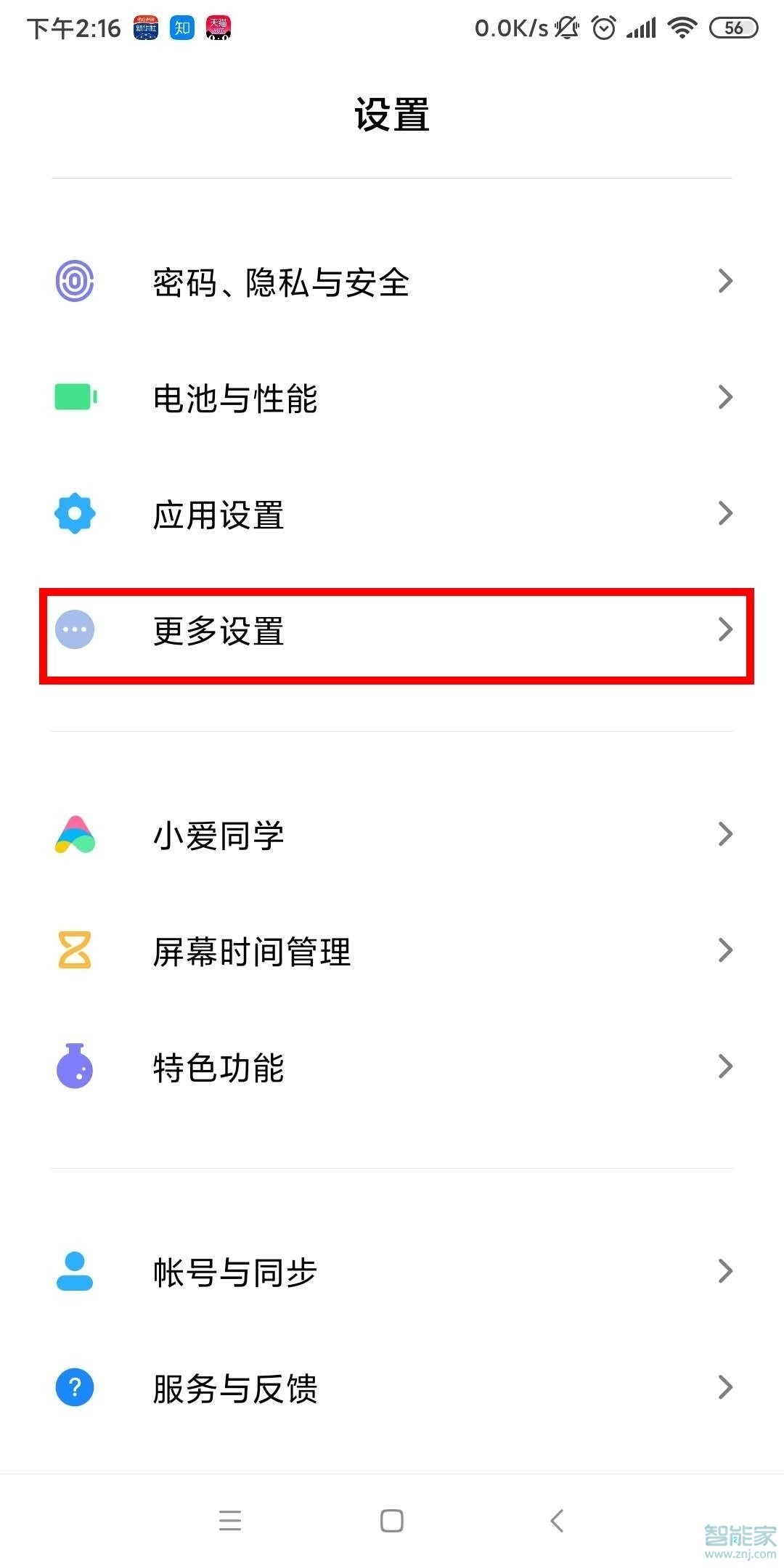
Task: Tap the 小爱同学 triangle assistant icon
Action: [x=75, y=835]
